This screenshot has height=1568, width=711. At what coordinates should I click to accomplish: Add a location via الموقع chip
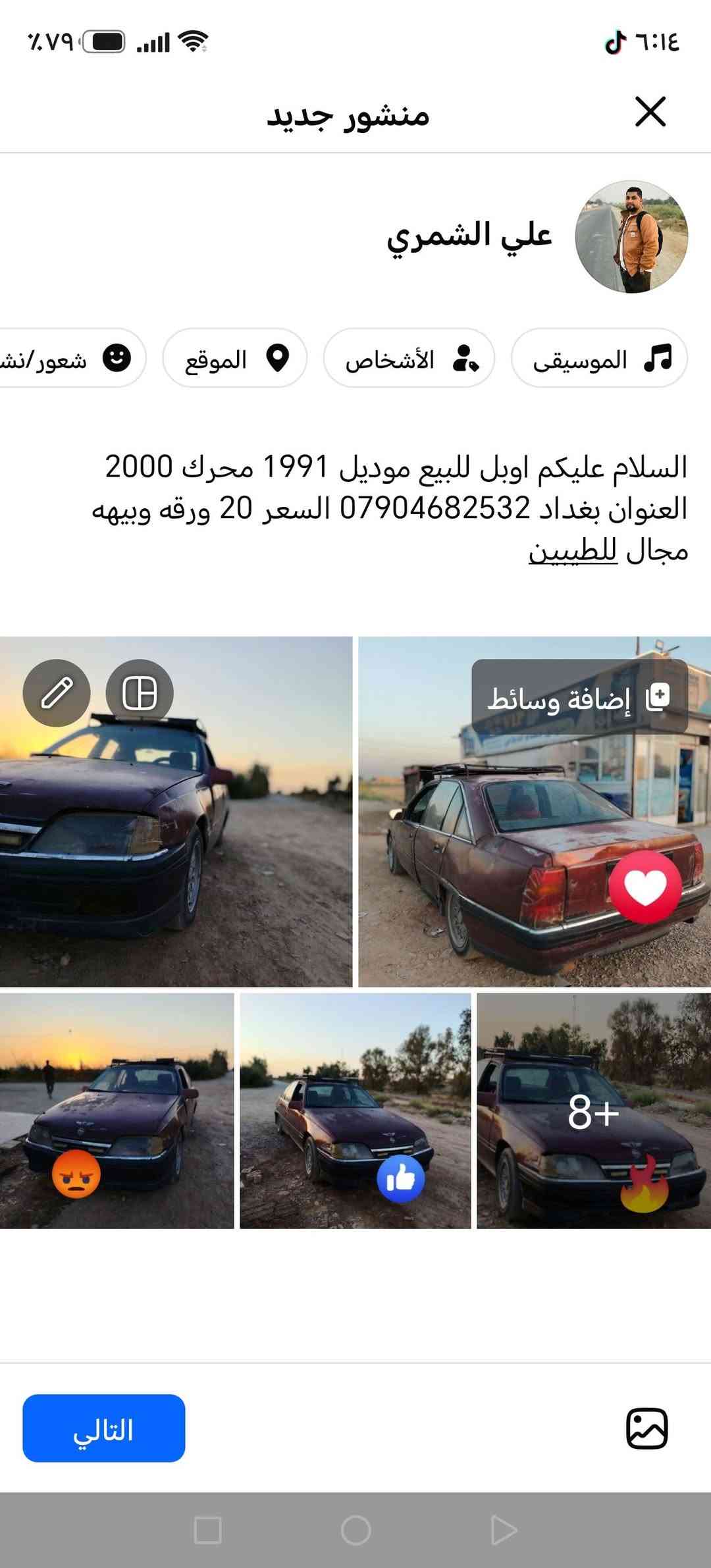pyautogui.click(x=235, y=358)
